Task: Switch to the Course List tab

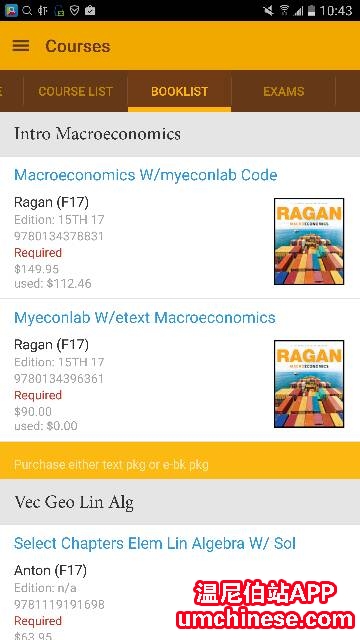Action: pos(76,91)
